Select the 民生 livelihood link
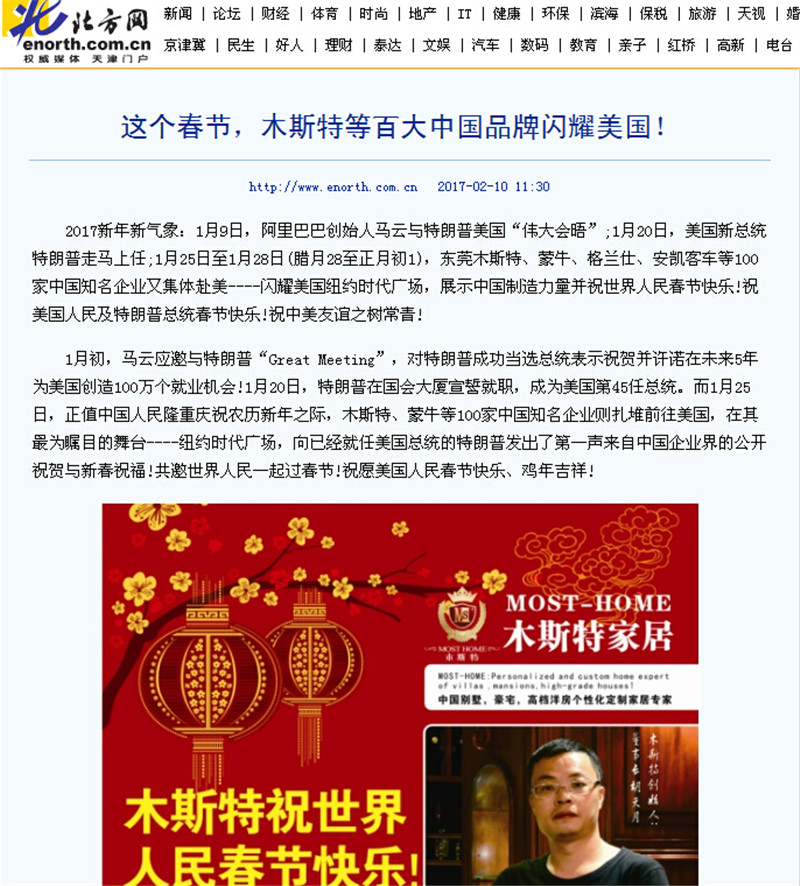This screenshot has width=800, height=886. coord(241,45)
